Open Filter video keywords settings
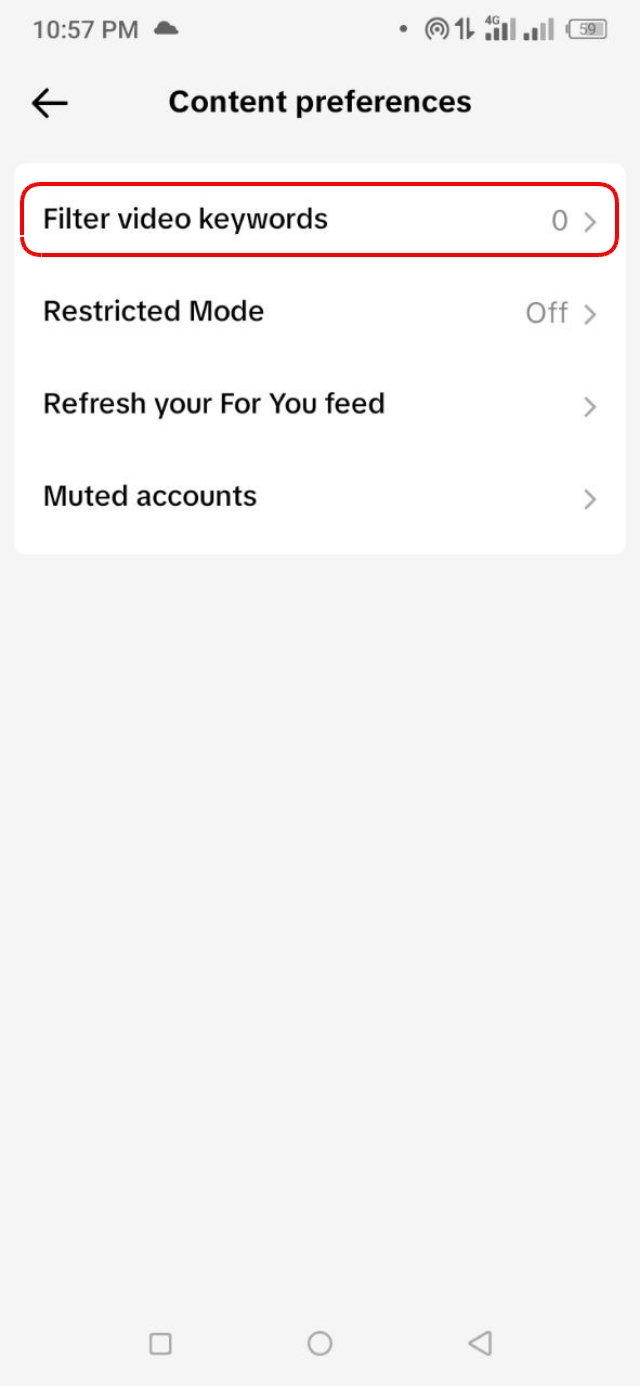Viewport: 640px width, 1386px height. (319, 219)
